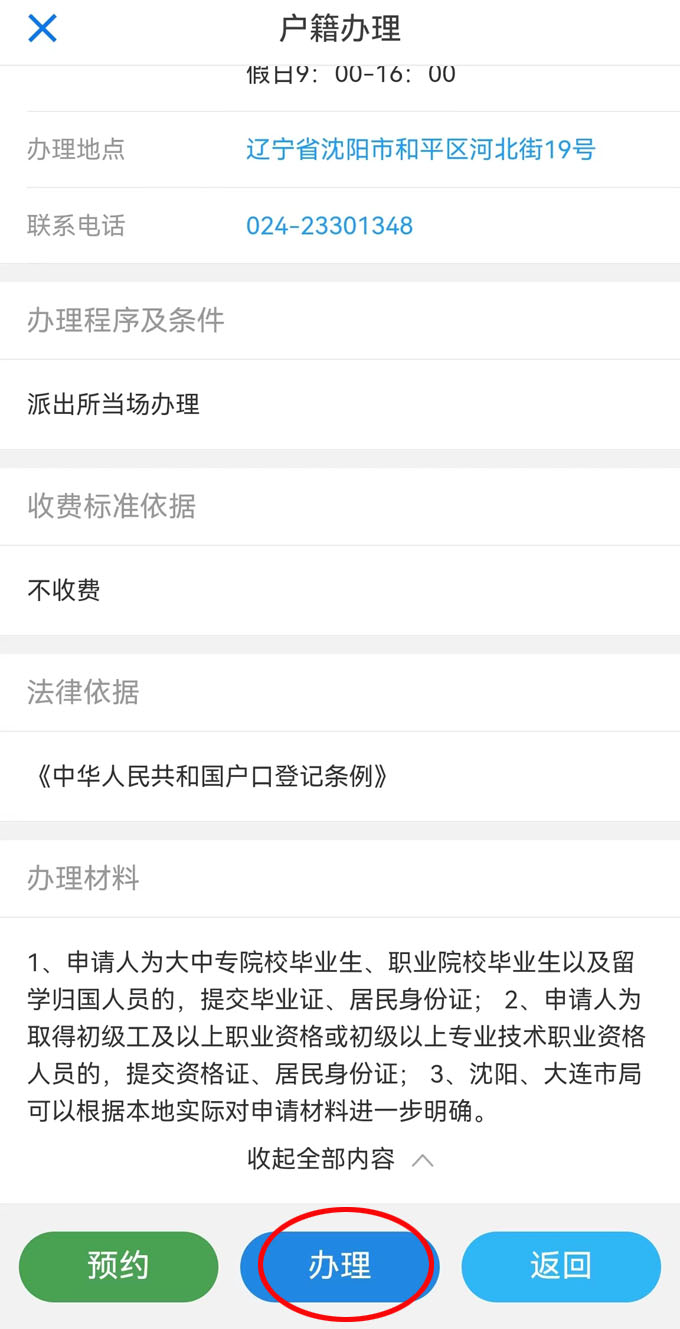Tap the green 预约 button
680x1329 pixels.
tap(118, 1266)
